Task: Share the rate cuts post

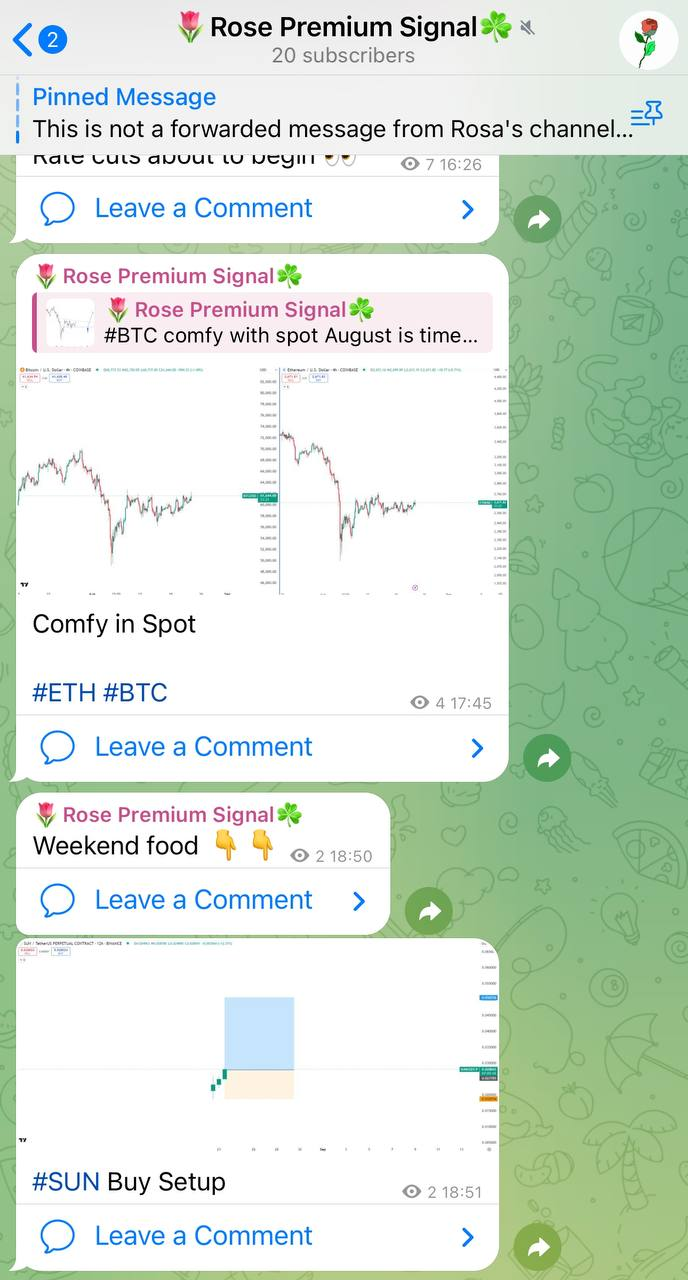Action: (538, 221)
